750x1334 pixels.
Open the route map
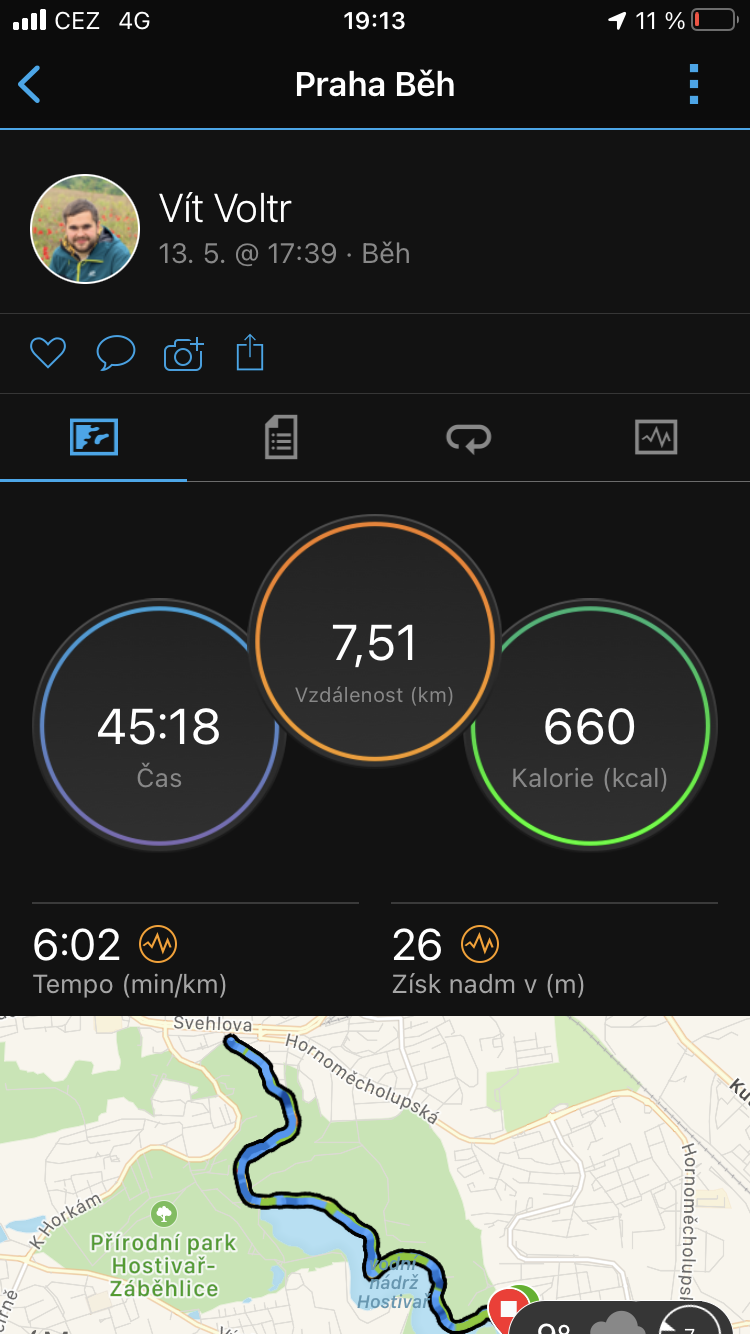(375, 1175)
